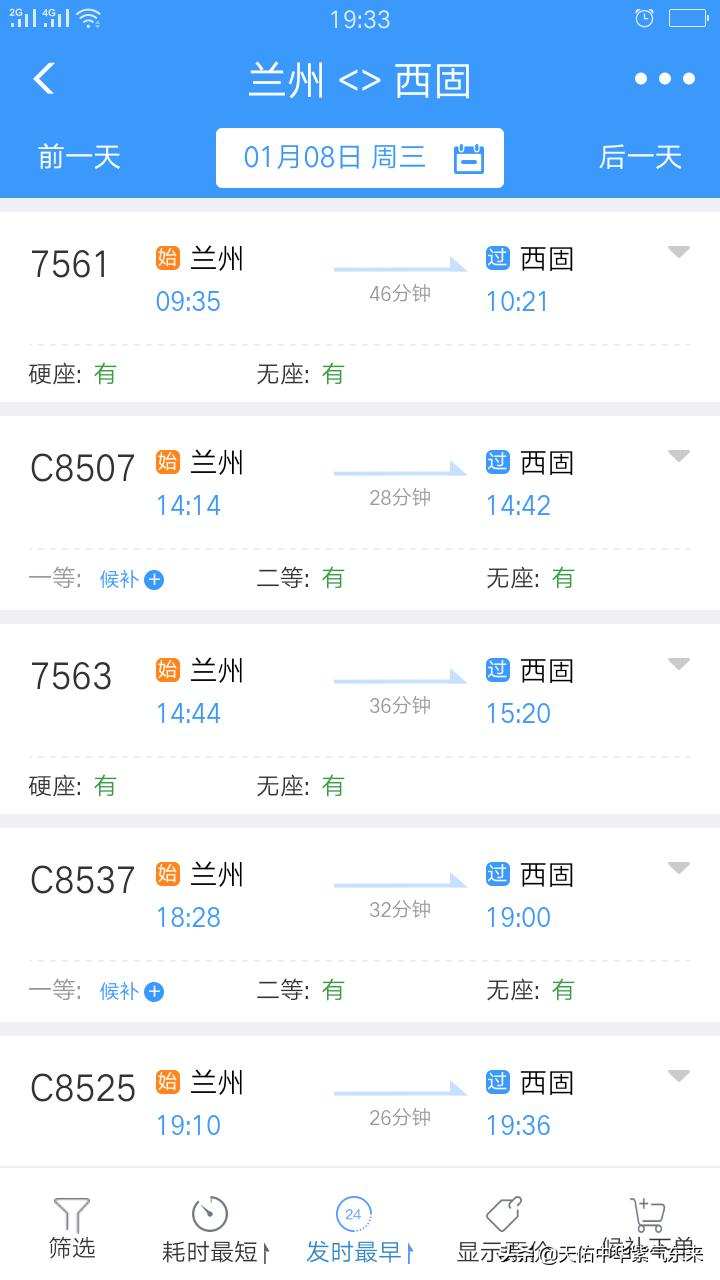Expand details arrow for train 7561
The height and width of the screenshot is (1280, 720).
click(679, 252)
